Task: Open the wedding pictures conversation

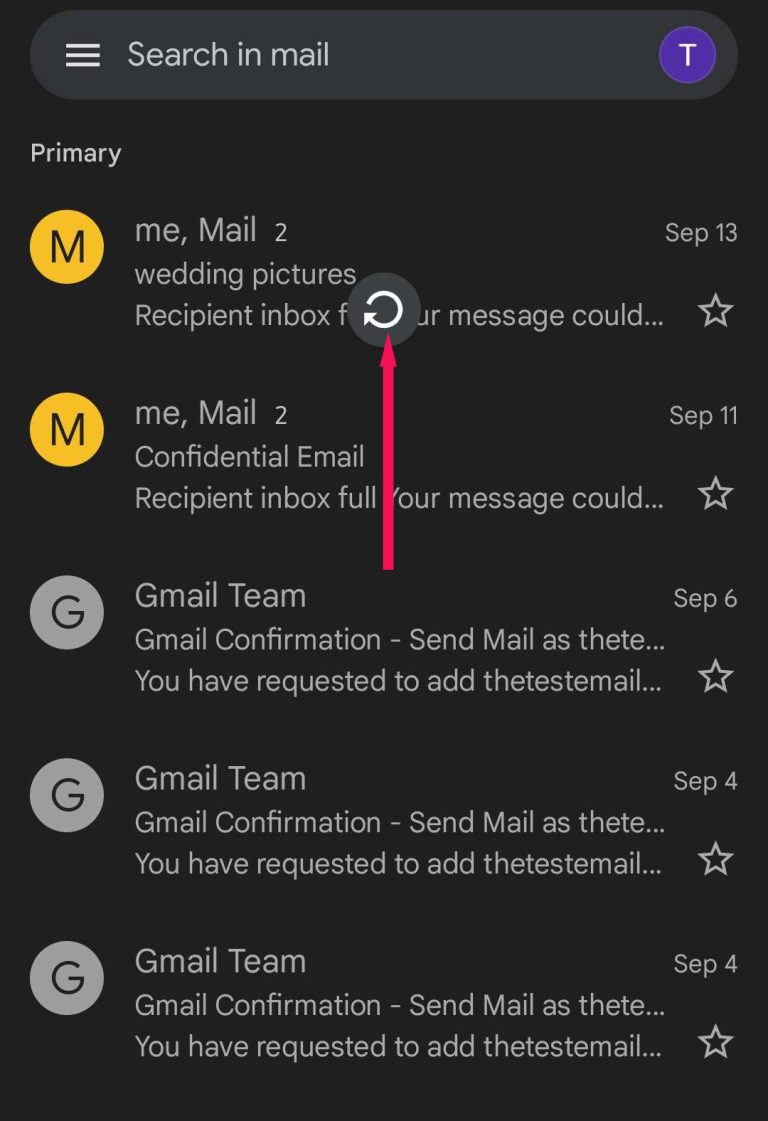Action: pyautogui.click(x=245, y=274)
